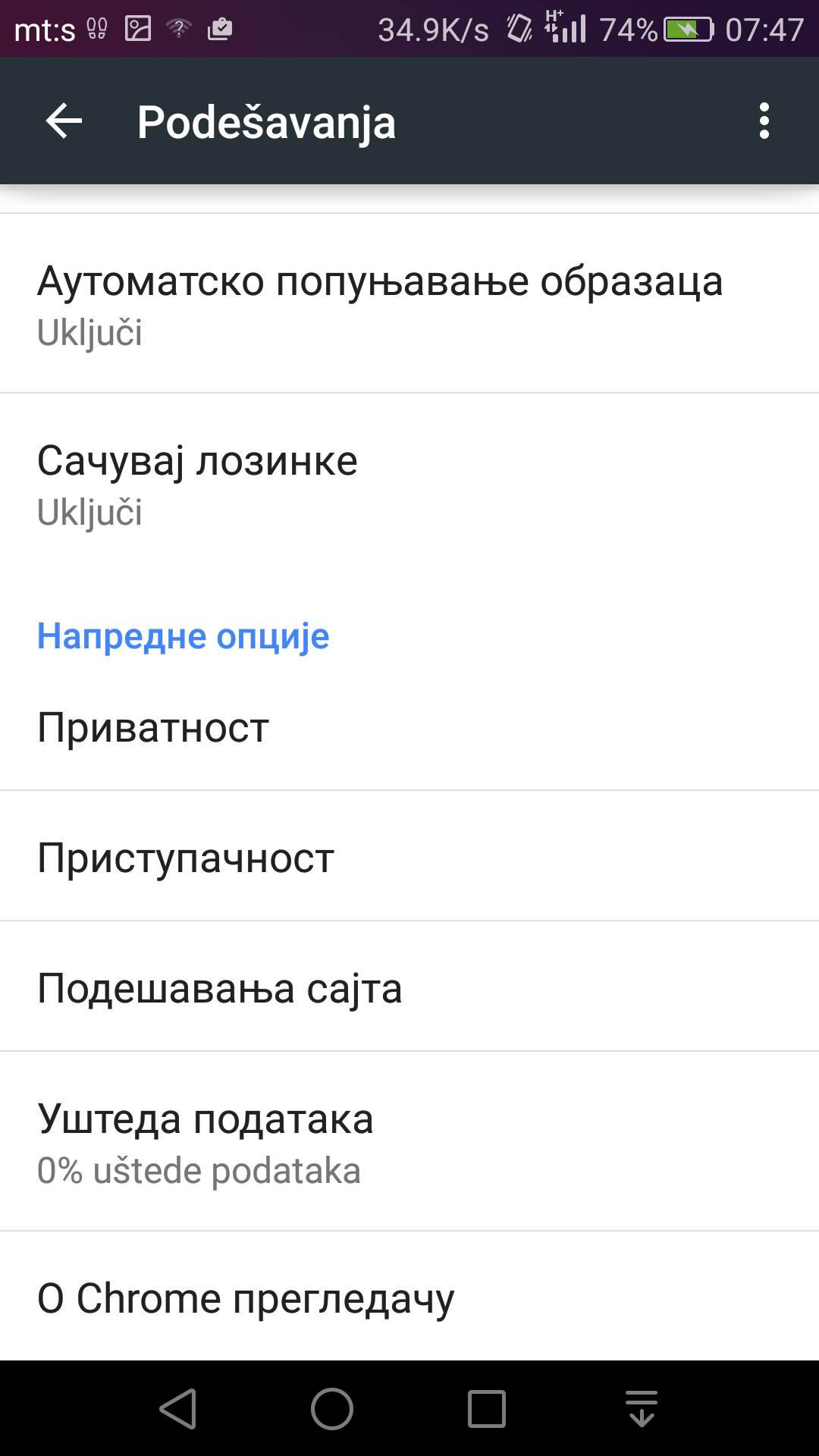Viewport: 819px width, 1456px height.
Task: Open the recent apps view
Action: tap(486, 1409)
